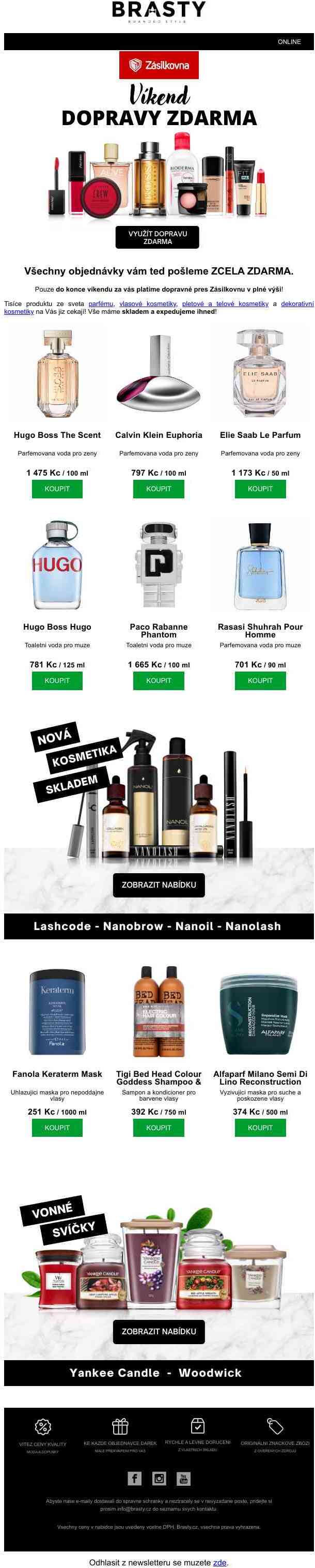
Task: Open pleťové a tělové kosmetiky link
Action: (225, 303)
